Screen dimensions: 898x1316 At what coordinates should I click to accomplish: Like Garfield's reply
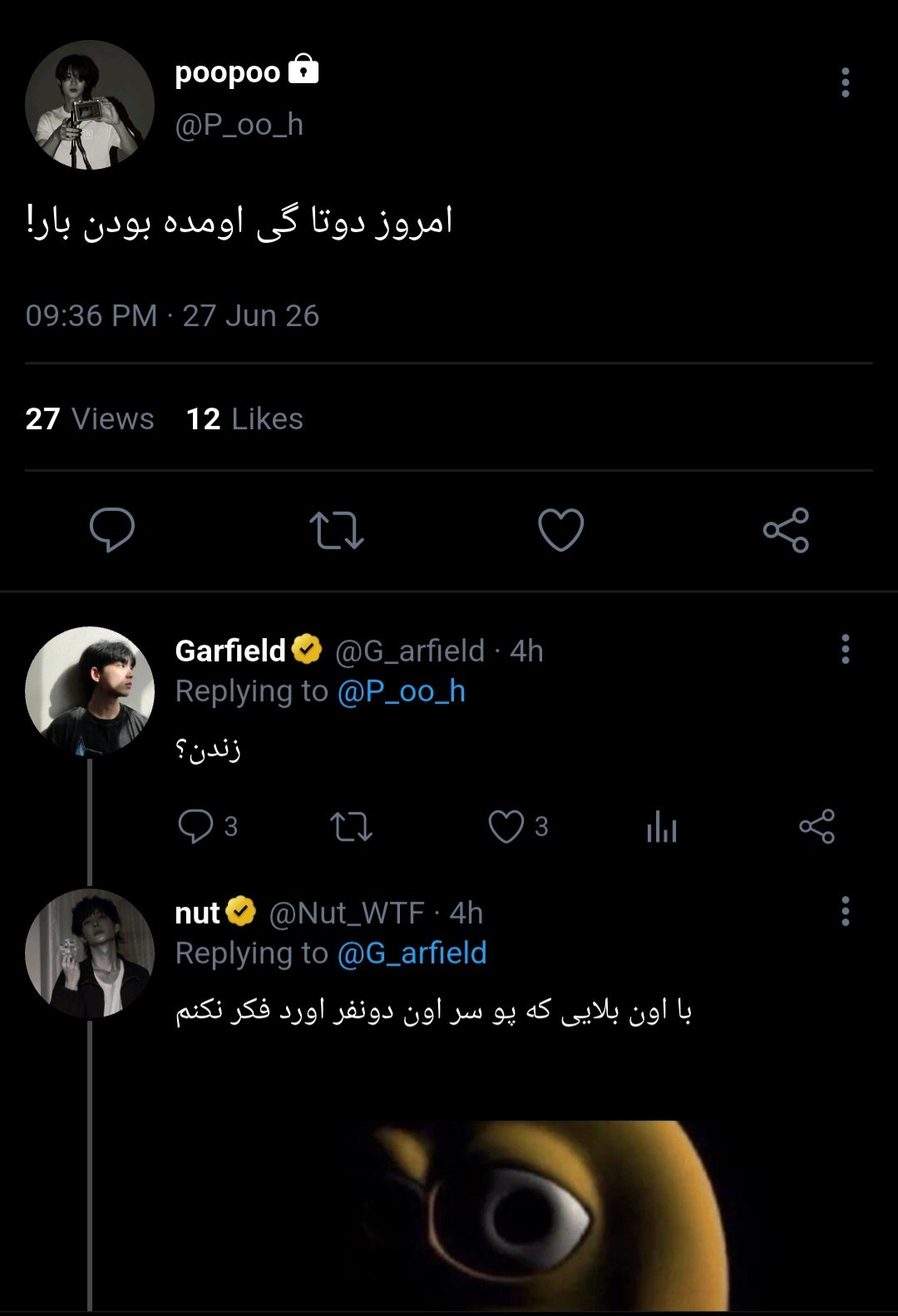click(x=518, y=827)
